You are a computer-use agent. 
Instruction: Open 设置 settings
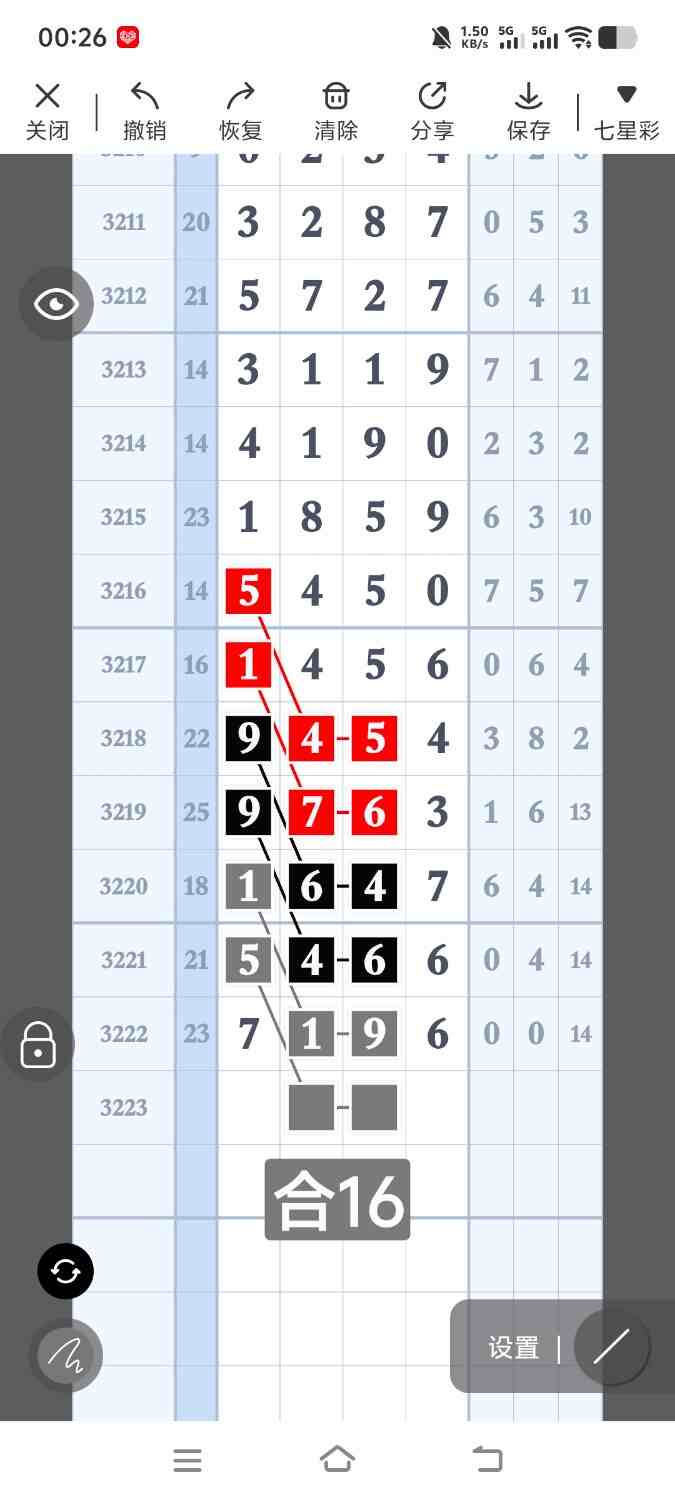(x=514, y=1348)
